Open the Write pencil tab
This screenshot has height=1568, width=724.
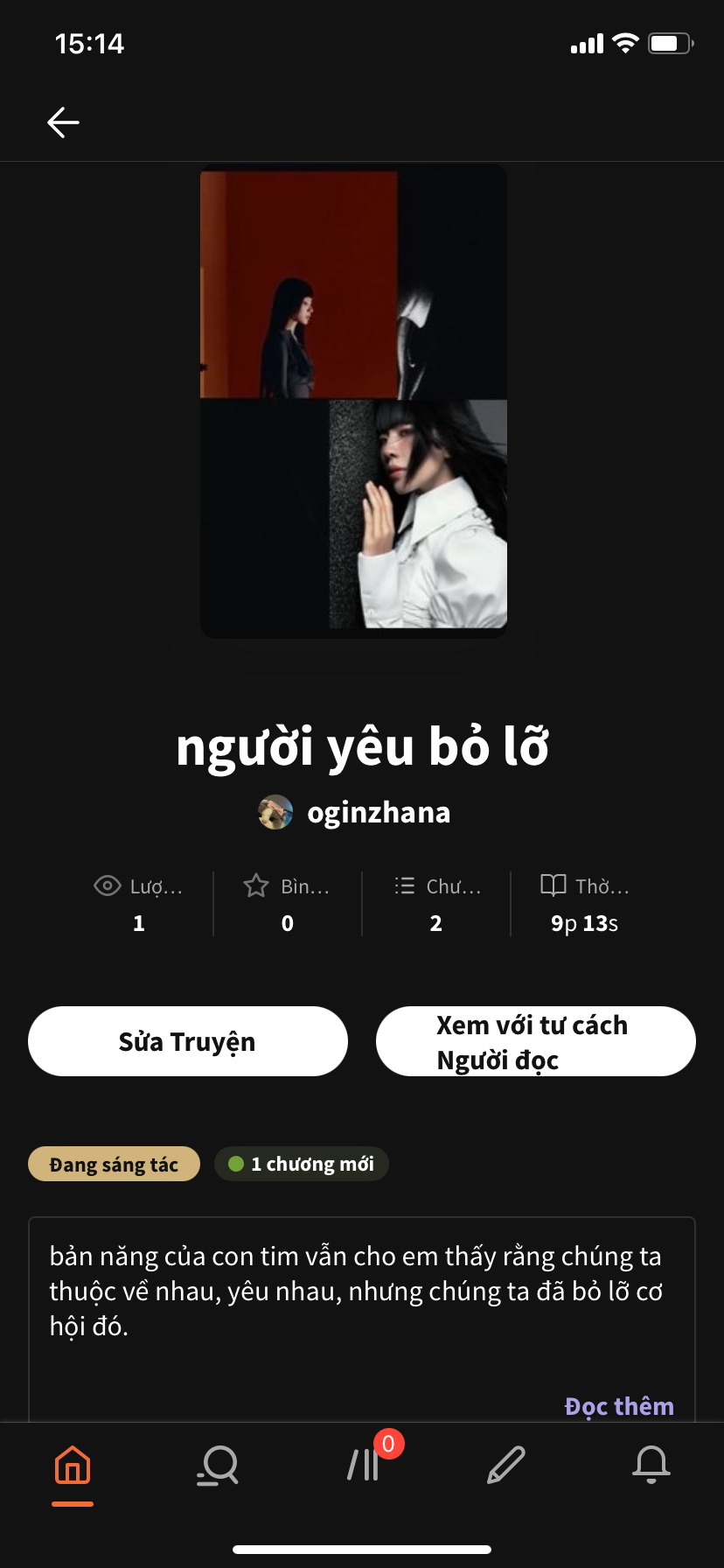click(x=506, y=1466)
